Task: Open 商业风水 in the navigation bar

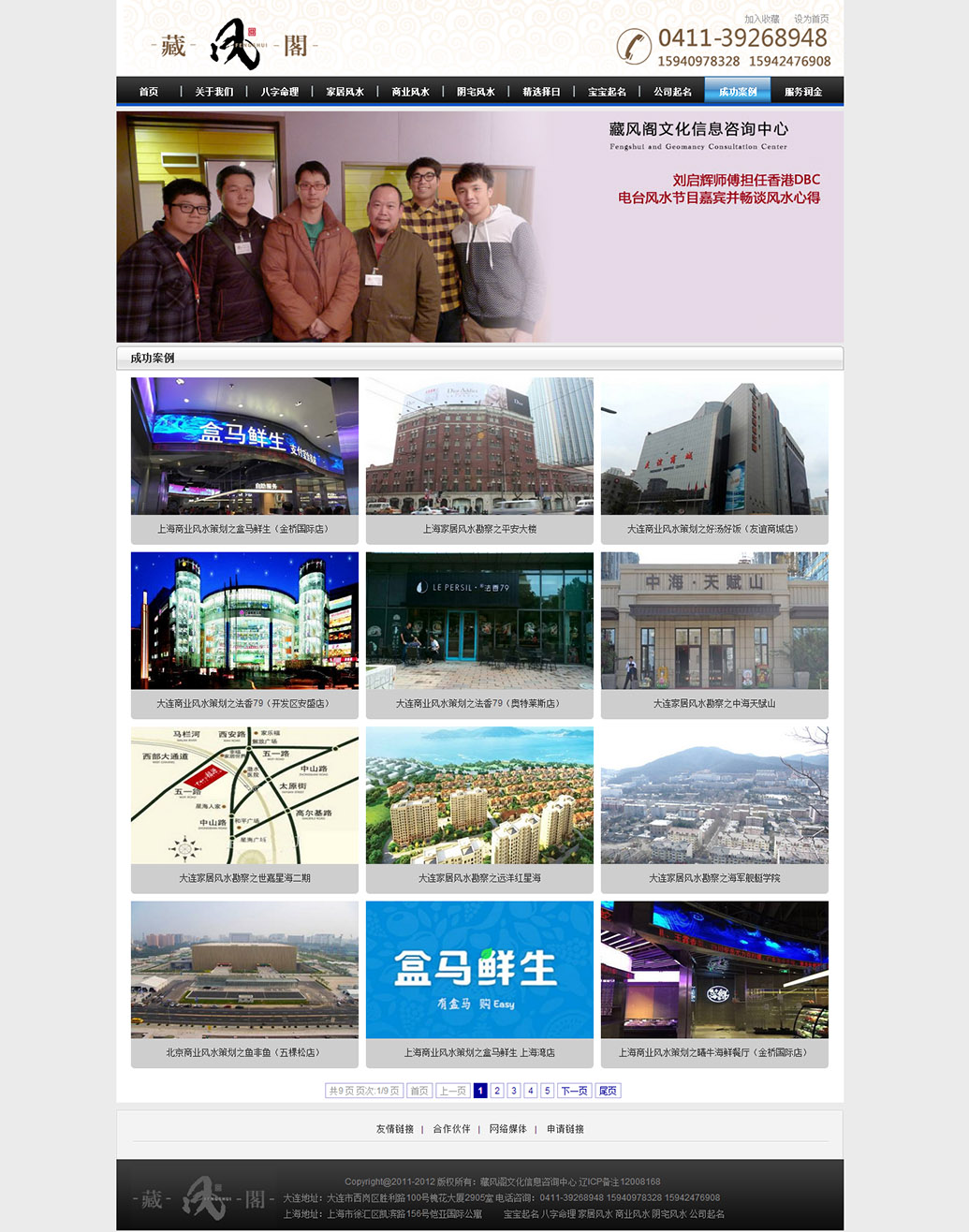Action: pyautogui.click(x=410, y=92)
